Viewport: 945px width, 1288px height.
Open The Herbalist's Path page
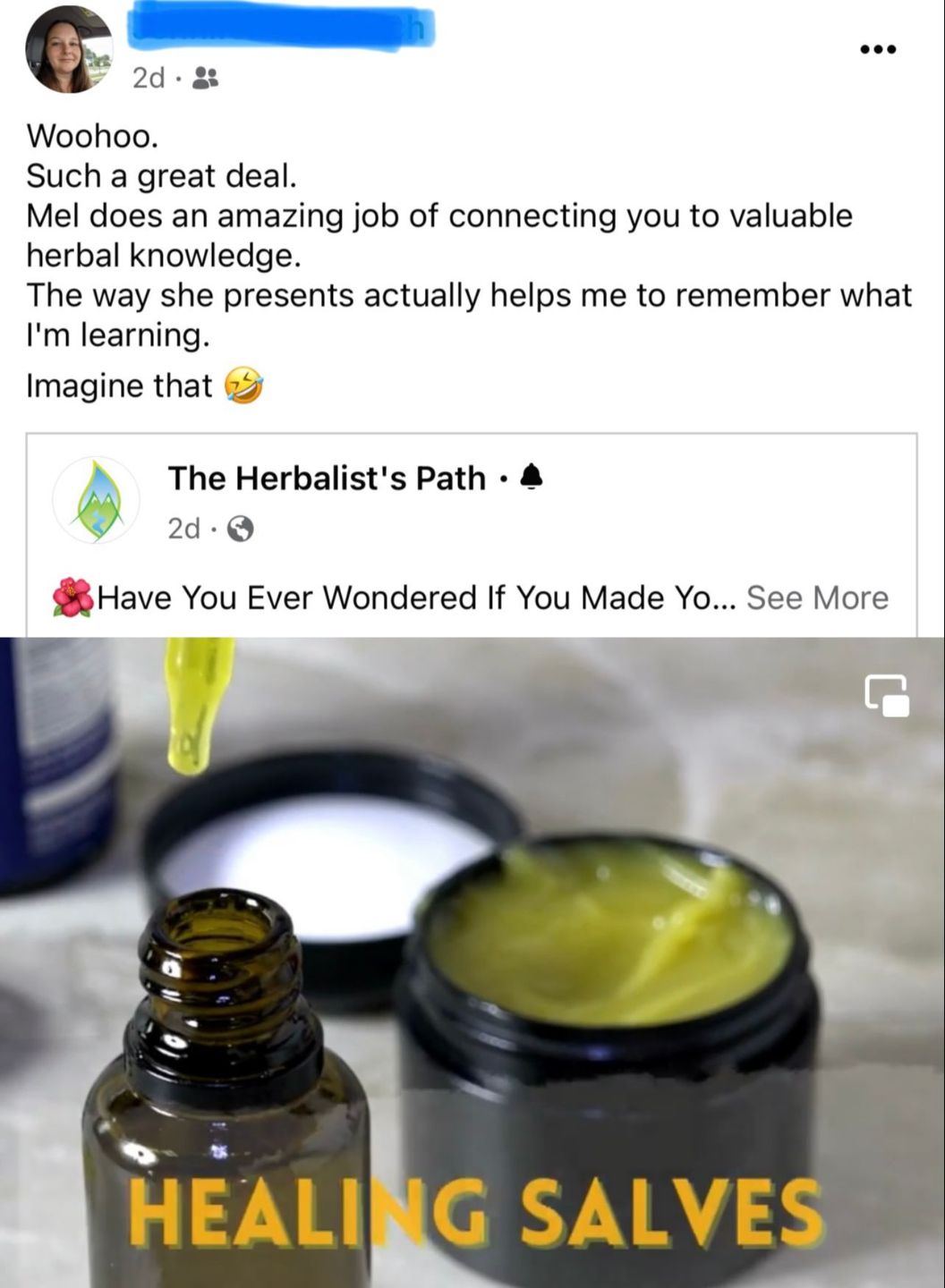[326, 478]
